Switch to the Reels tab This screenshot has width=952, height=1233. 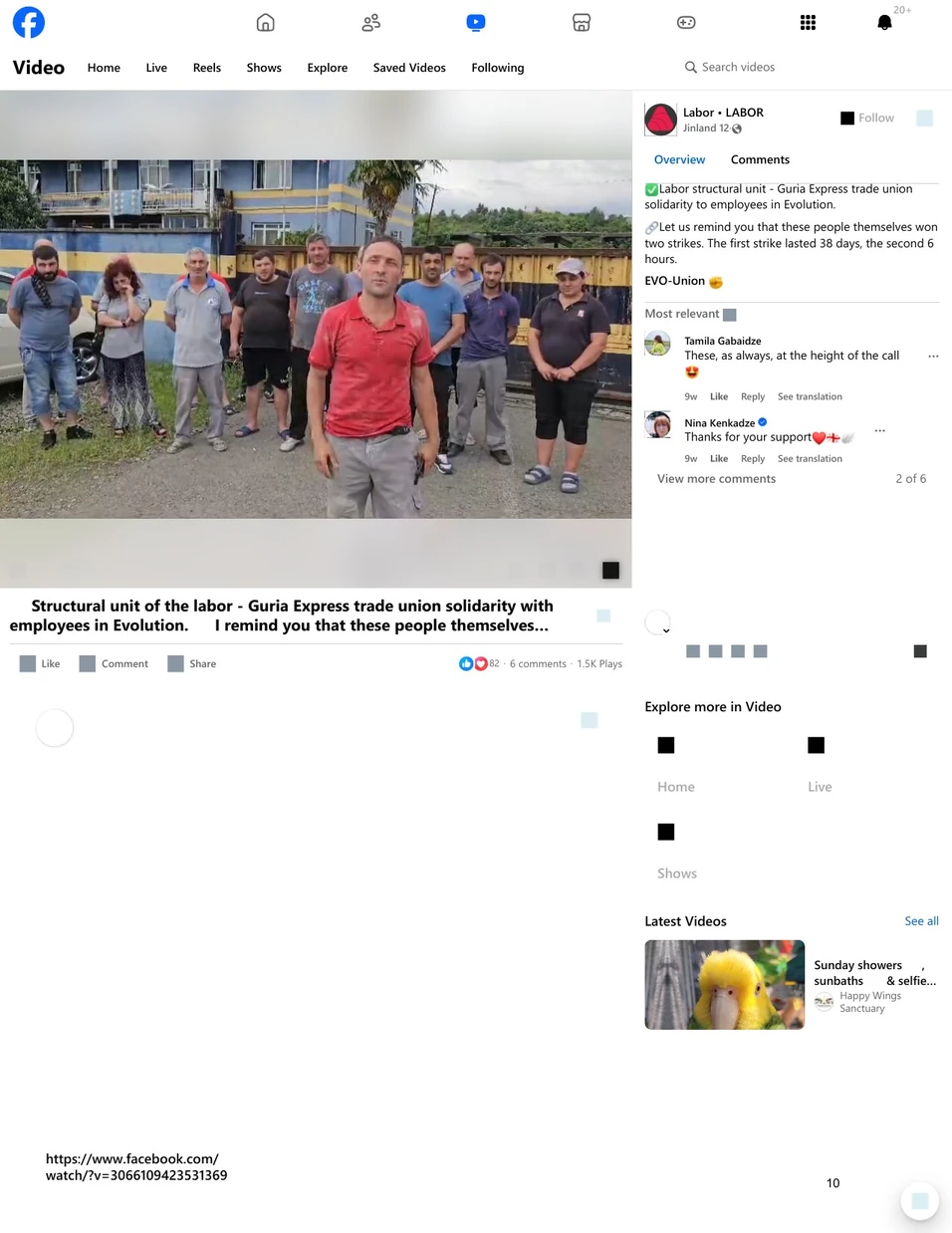[x=207, y=68]
